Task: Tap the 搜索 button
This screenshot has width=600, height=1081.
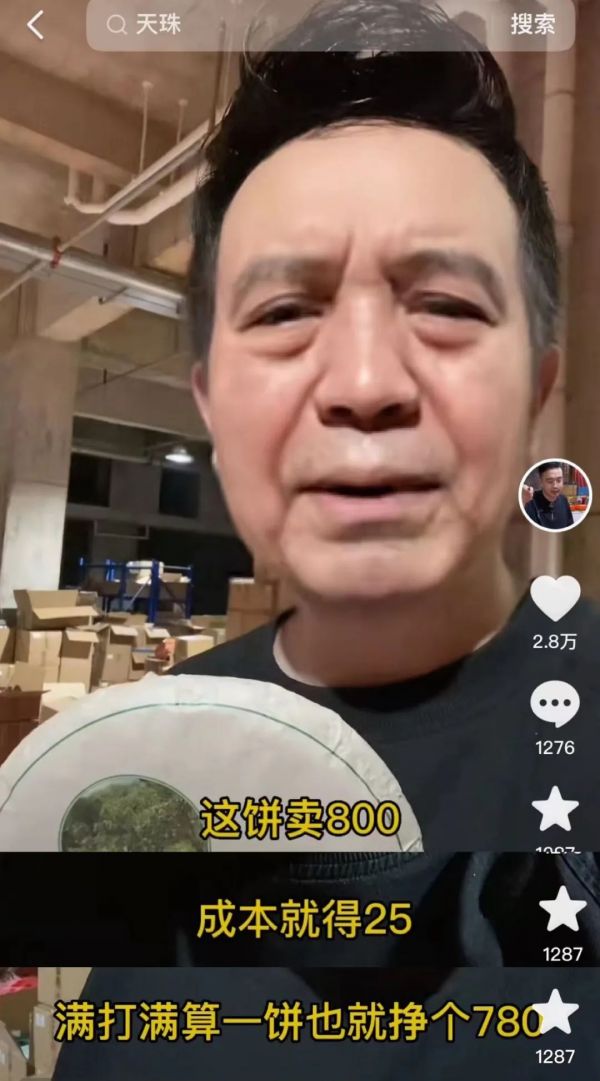Action: (532, 25)
